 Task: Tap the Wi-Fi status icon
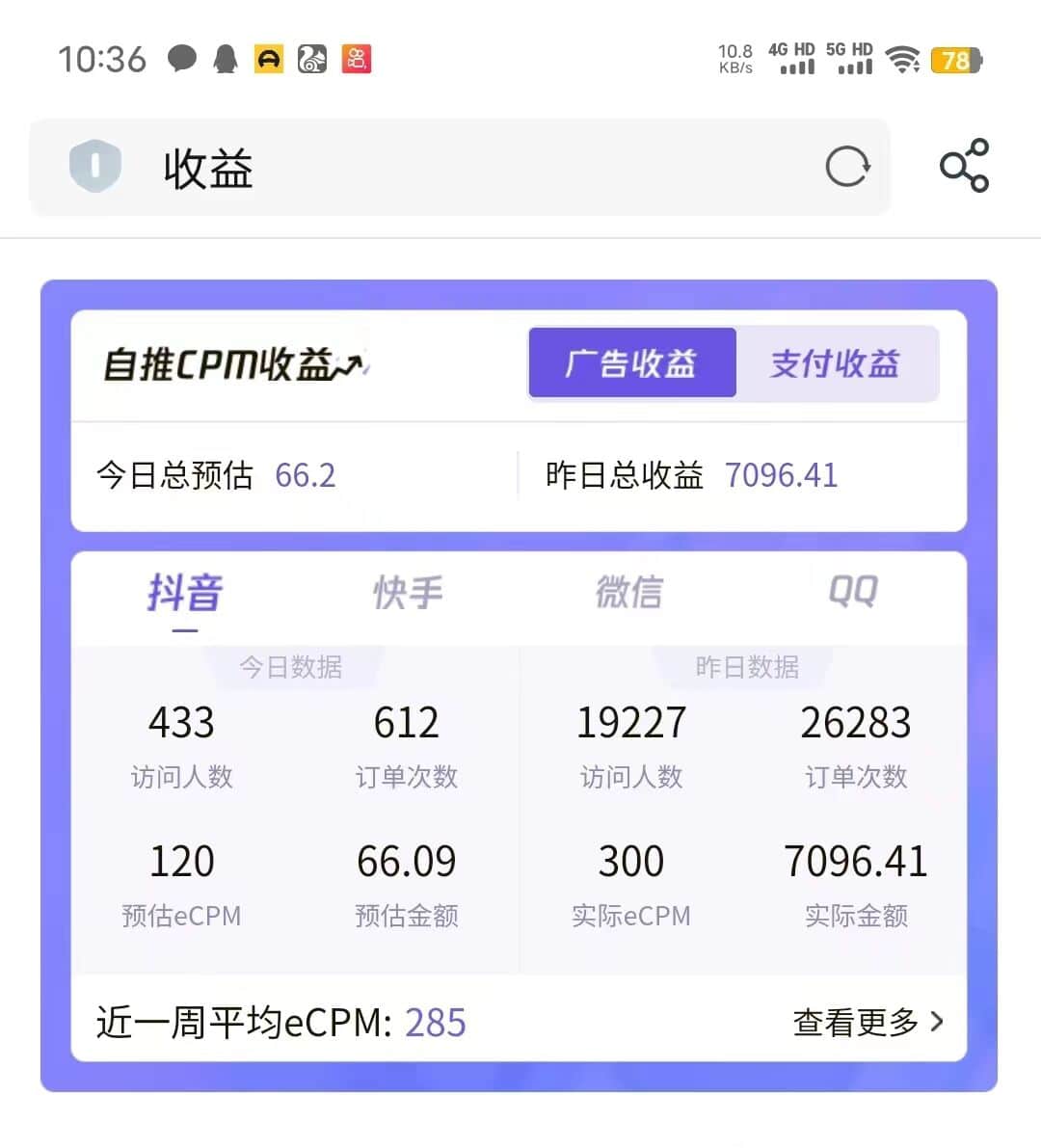[904, 58]
